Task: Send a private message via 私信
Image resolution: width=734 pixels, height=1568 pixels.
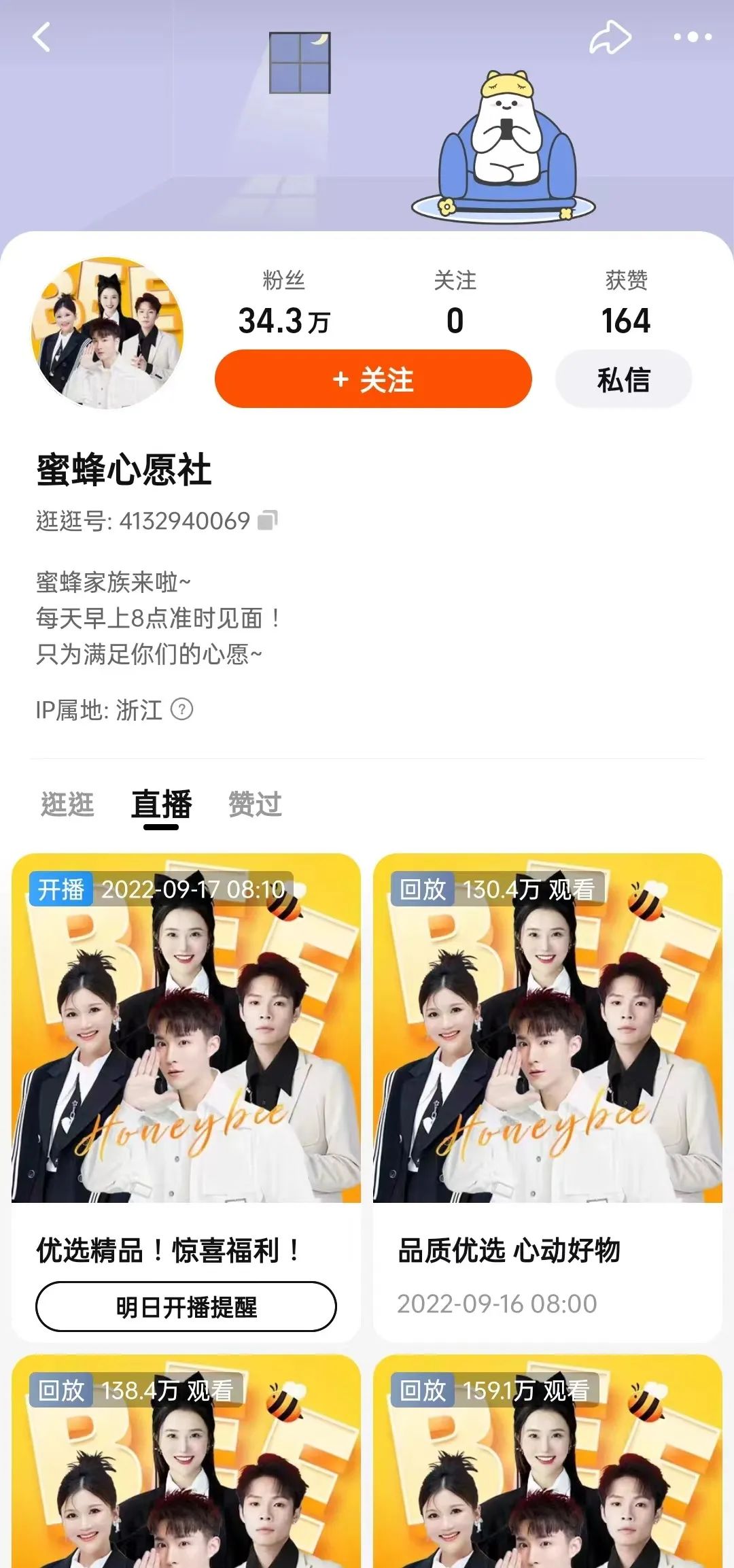Action: coord(623,379)
